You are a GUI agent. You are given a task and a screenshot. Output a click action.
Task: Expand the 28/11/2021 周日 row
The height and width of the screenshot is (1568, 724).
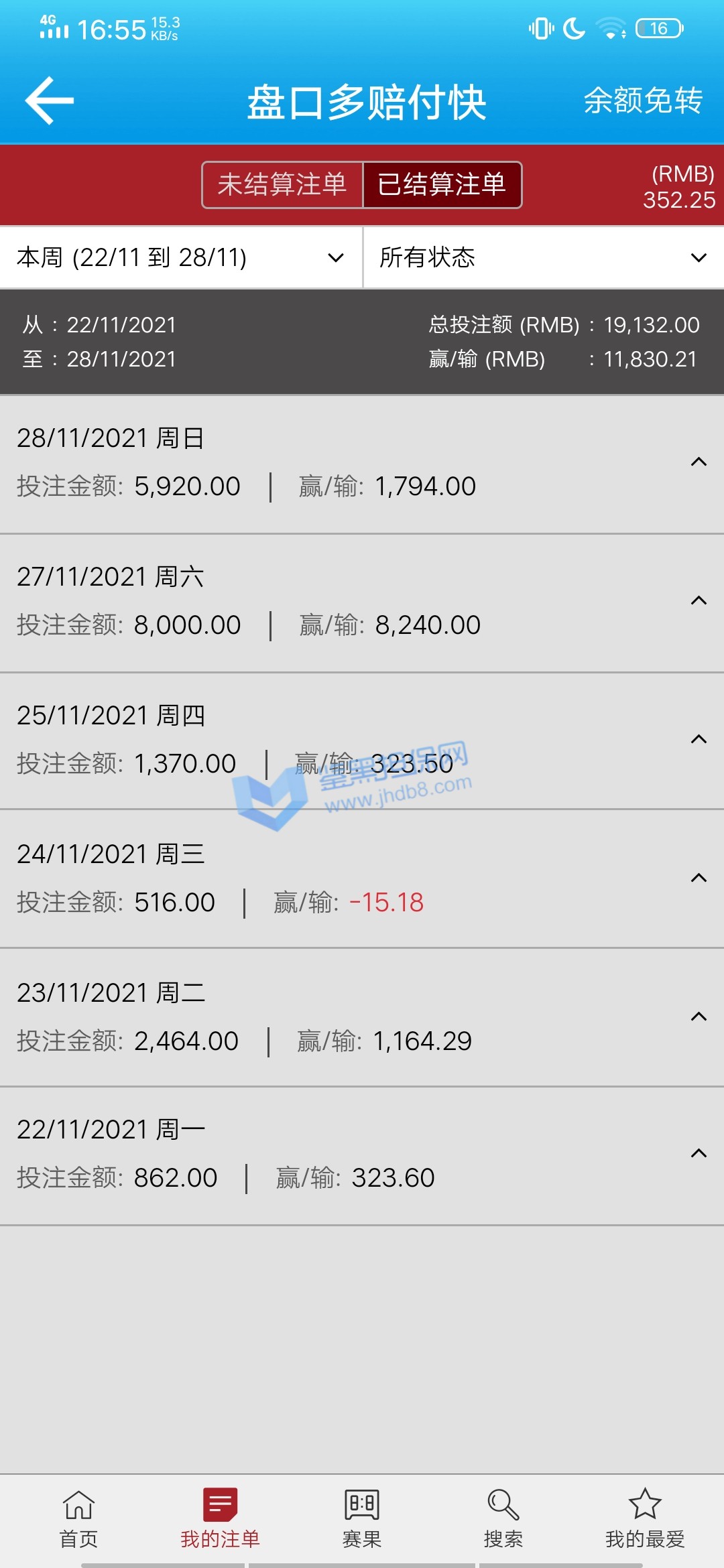click(x=699, y=462)
